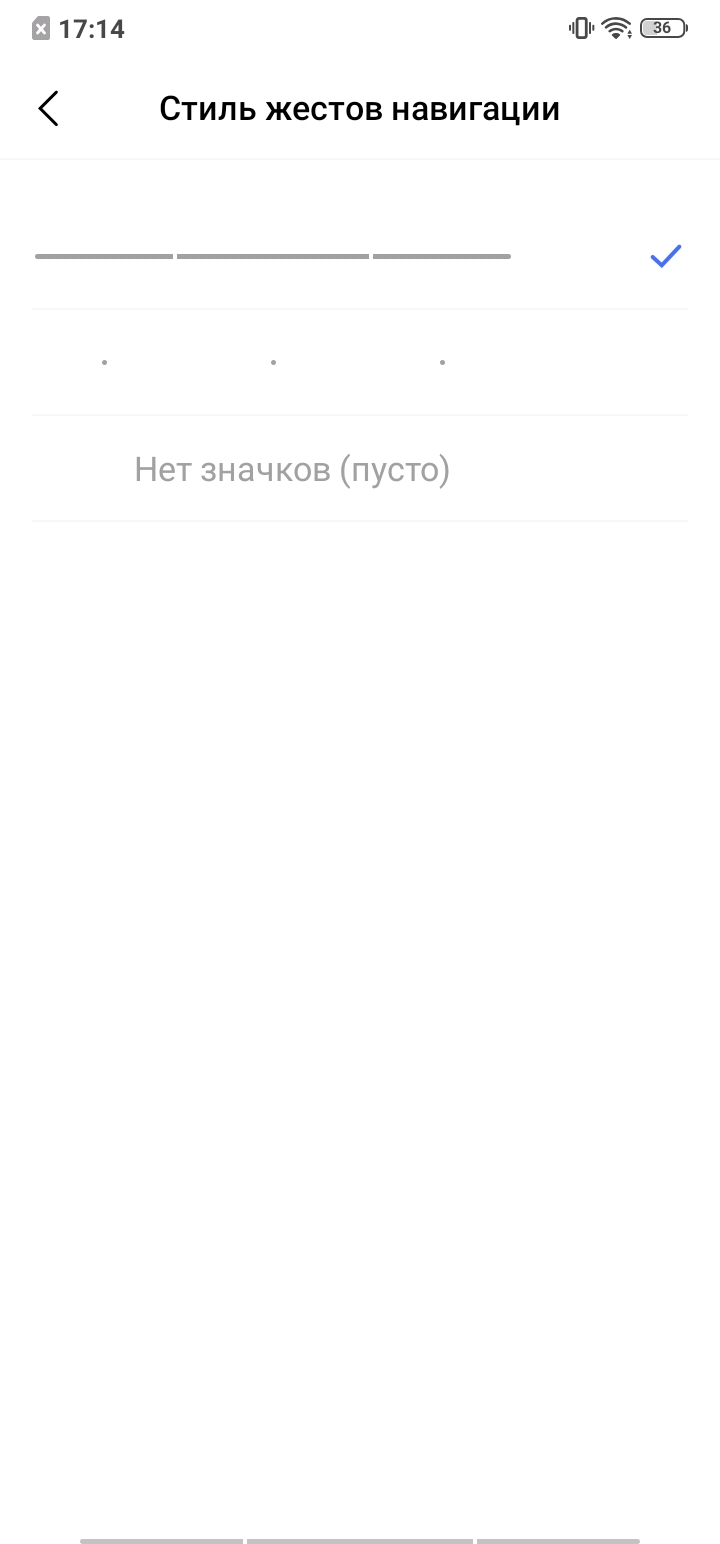Select the three lines gesture style
The width and height of the screenshot is (720, 1544).
[360, 257]
